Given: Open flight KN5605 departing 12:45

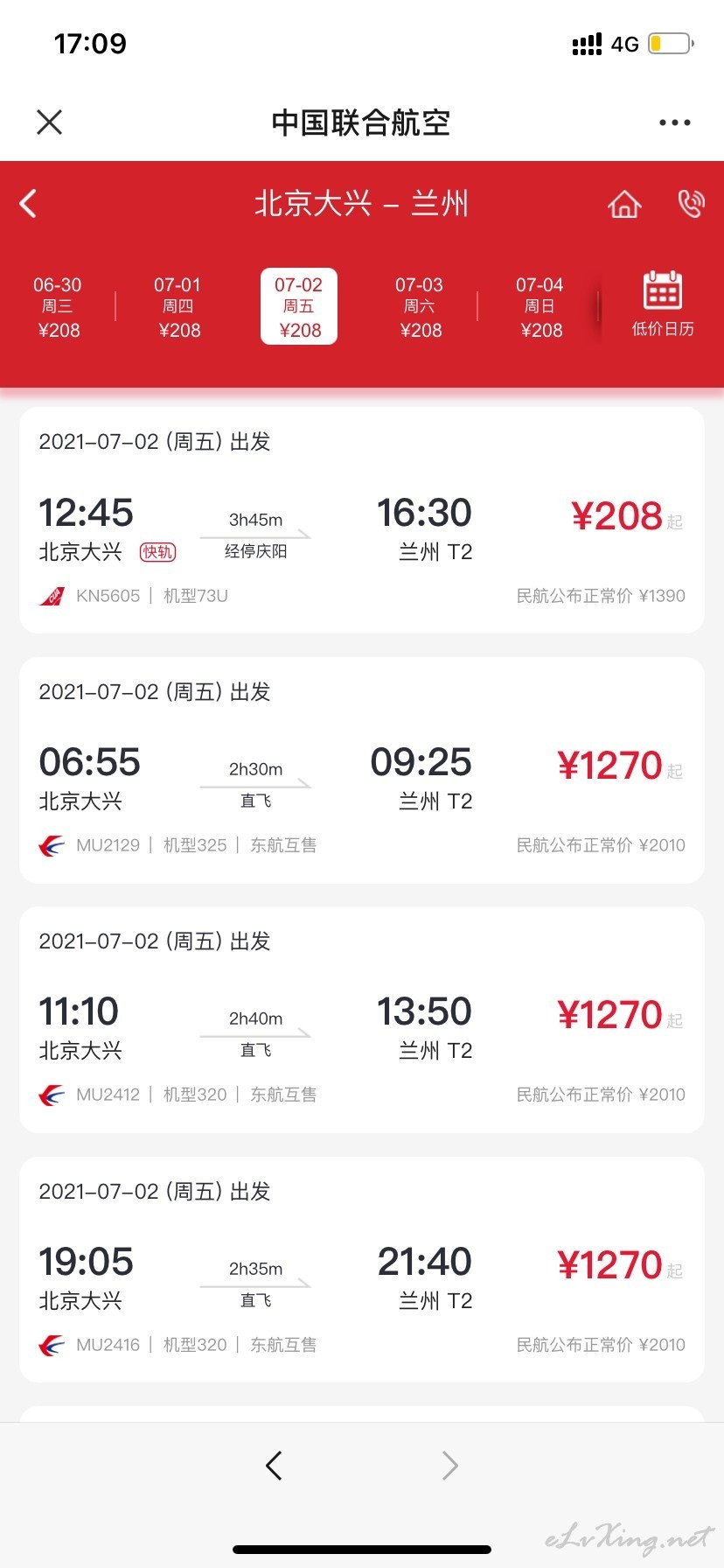Looking at the screenshot, I should coord(362,520).
